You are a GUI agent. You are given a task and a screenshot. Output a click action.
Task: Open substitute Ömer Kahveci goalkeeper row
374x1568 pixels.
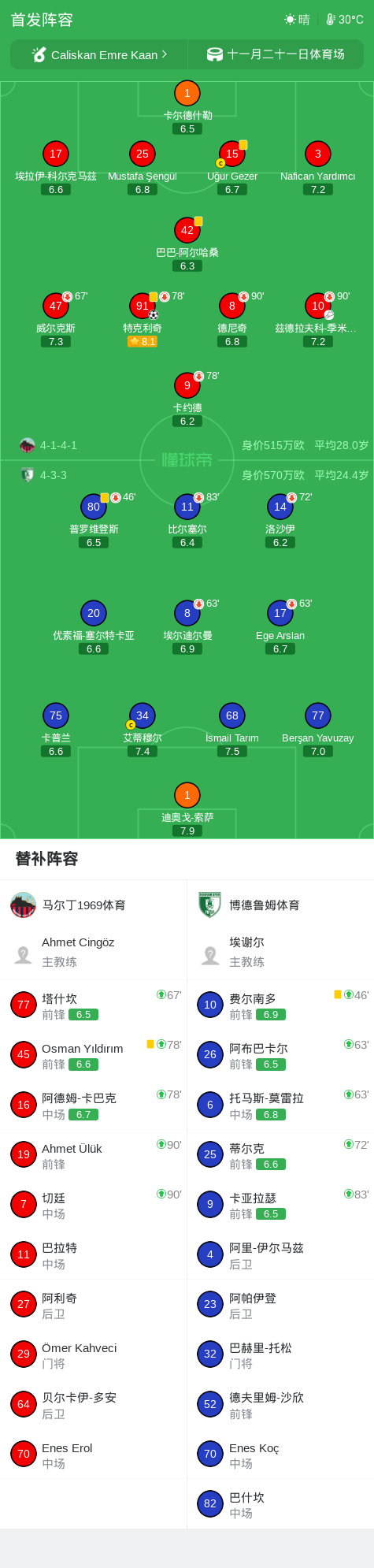pyautogui.click(x=93, y=1354)
